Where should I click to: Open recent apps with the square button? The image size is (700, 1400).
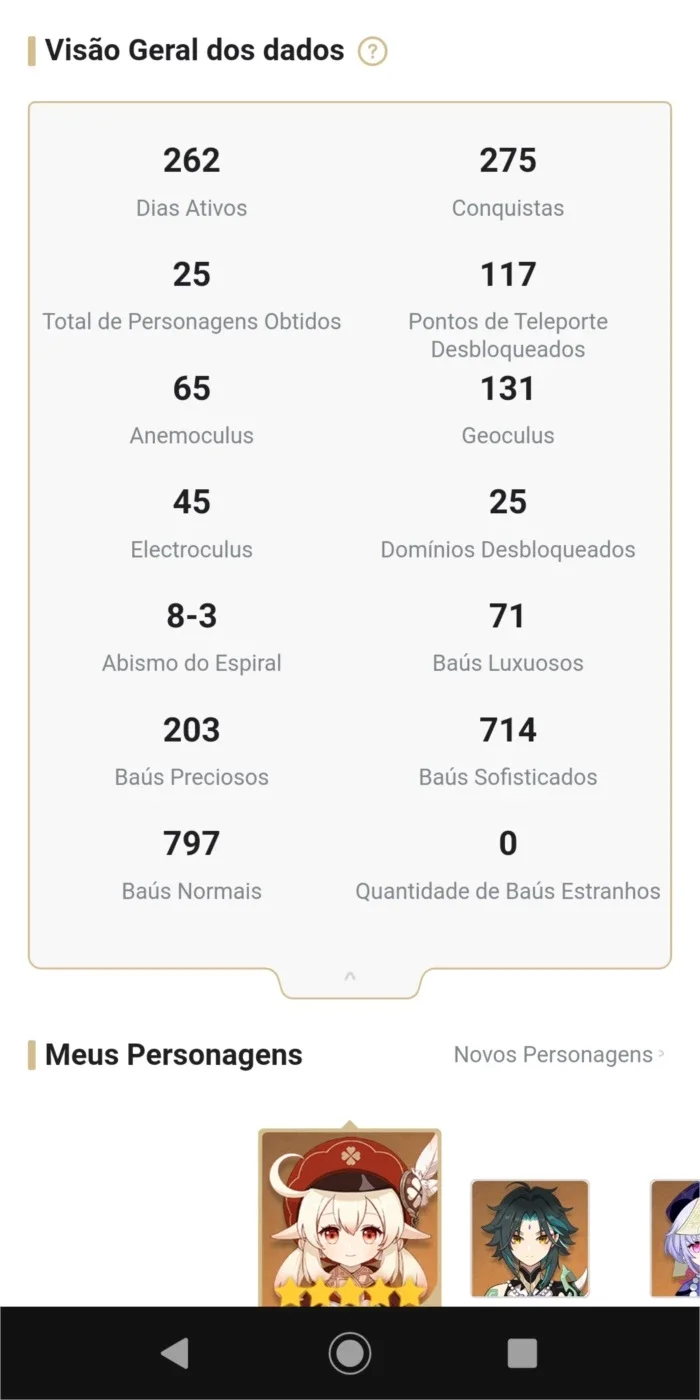coord(522,1353)
